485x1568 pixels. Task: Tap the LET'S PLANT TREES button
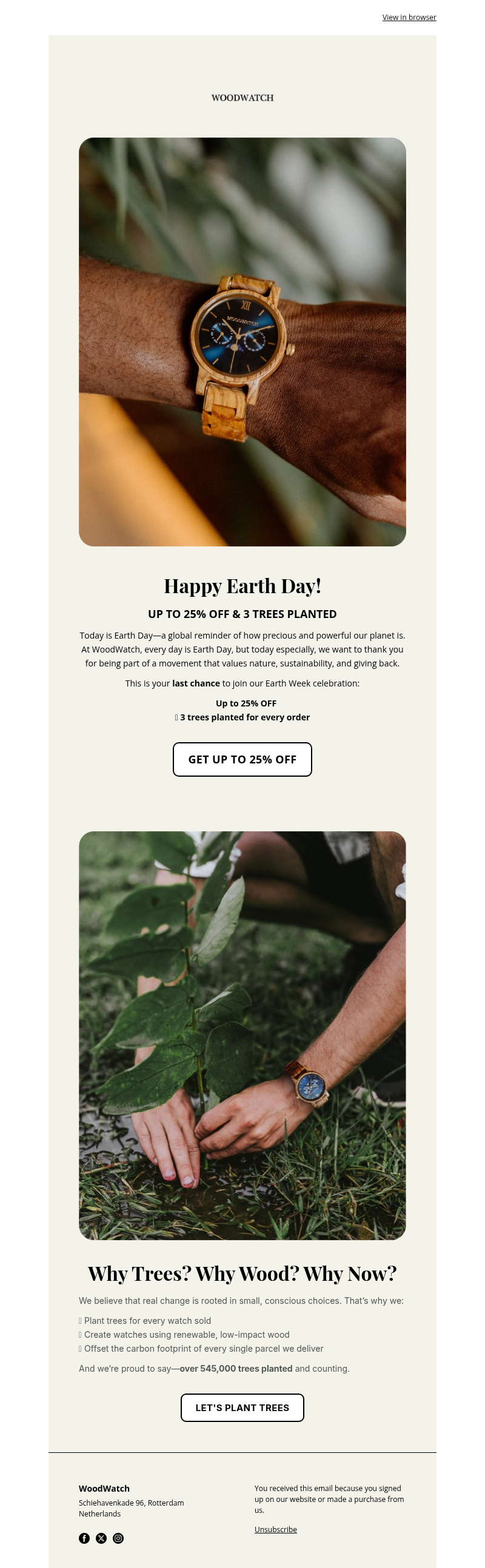[242, 1407]
